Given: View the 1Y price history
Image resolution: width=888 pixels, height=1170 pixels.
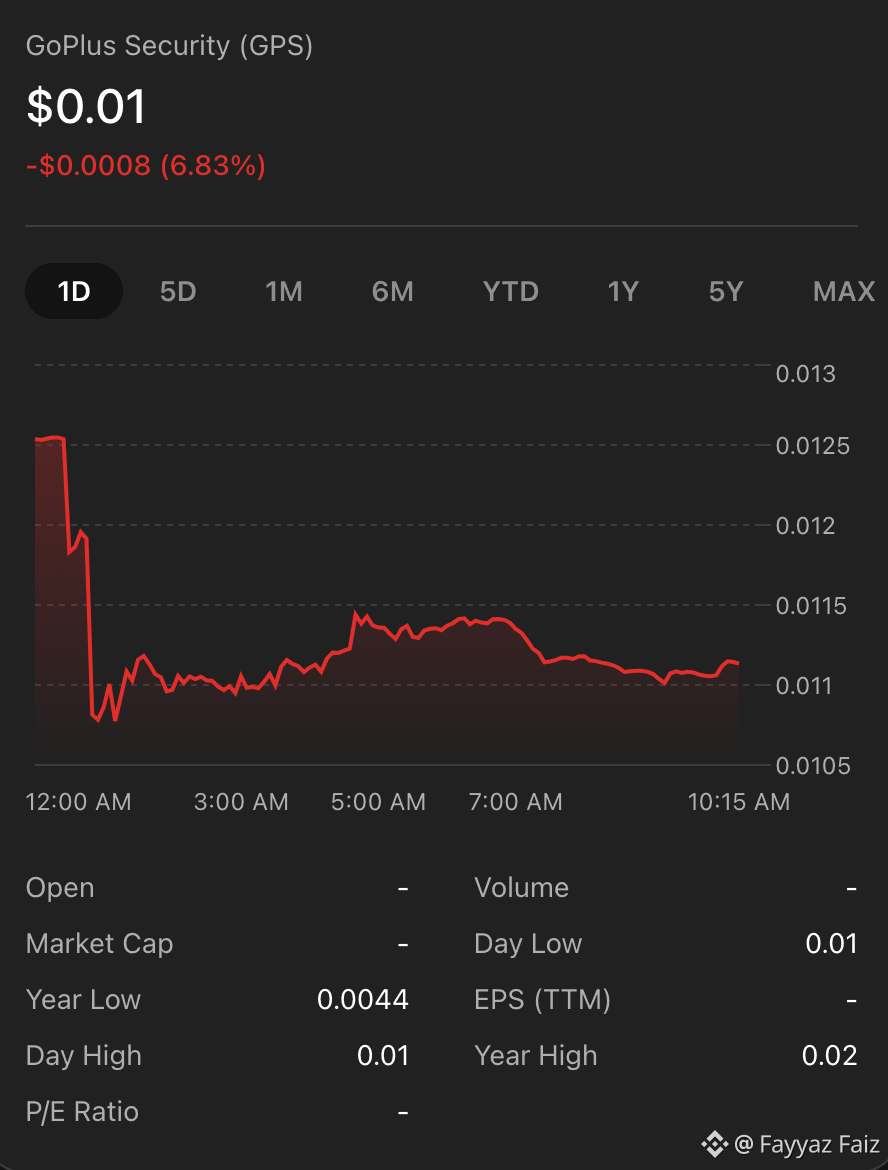Looking at the screenshot, I should (623, 291).
